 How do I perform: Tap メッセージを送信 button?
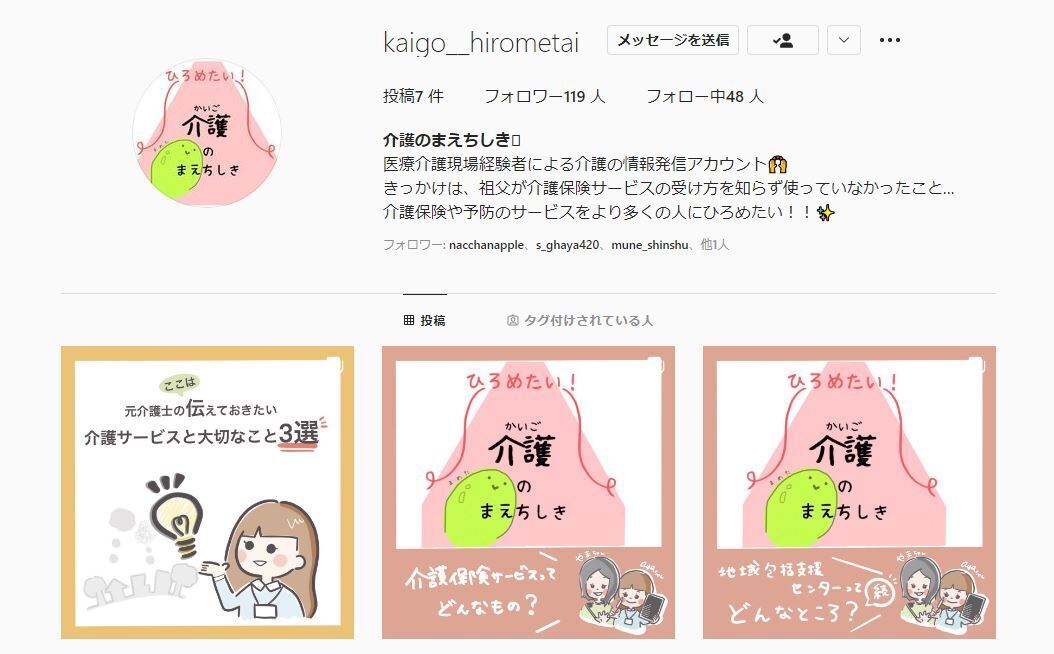672,40
